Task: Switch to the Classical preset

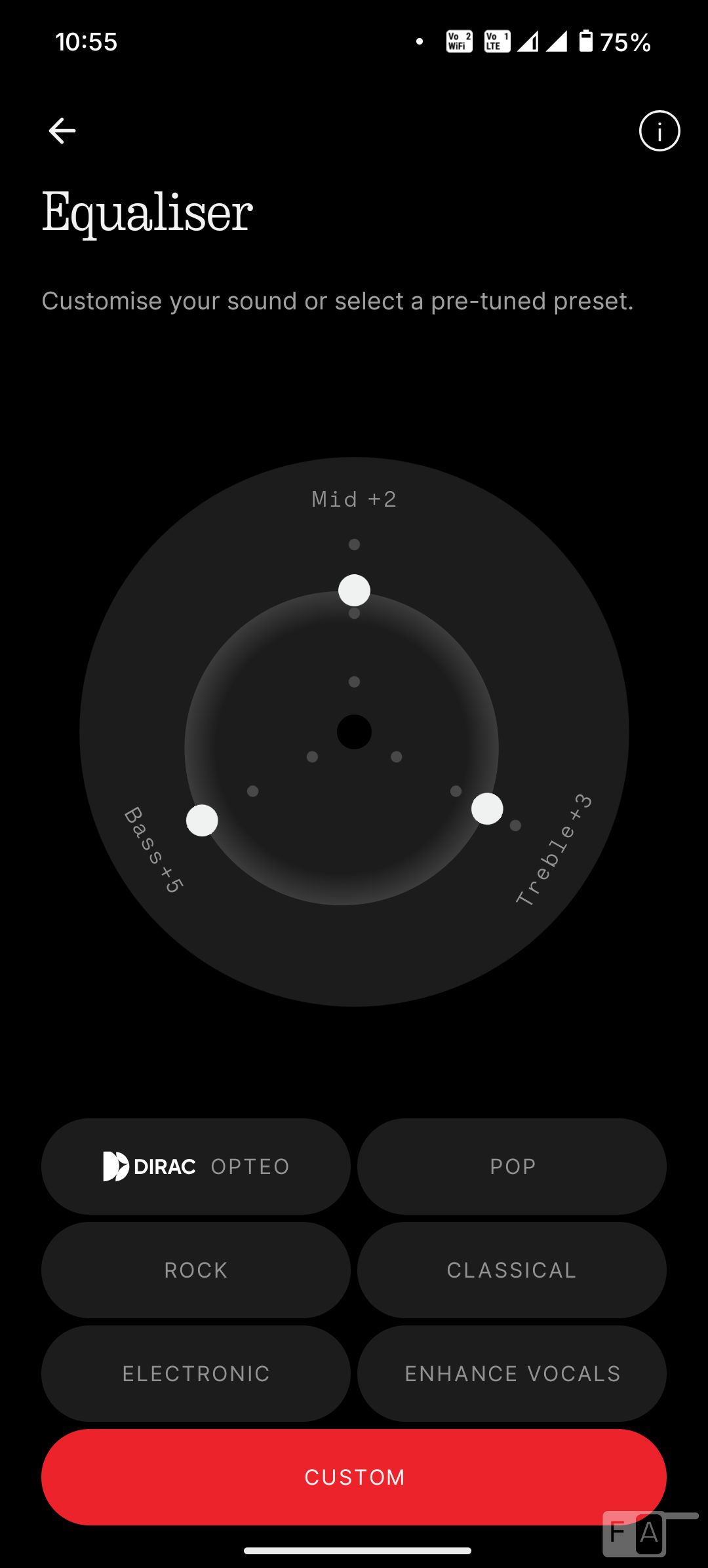Action: 512,1270
